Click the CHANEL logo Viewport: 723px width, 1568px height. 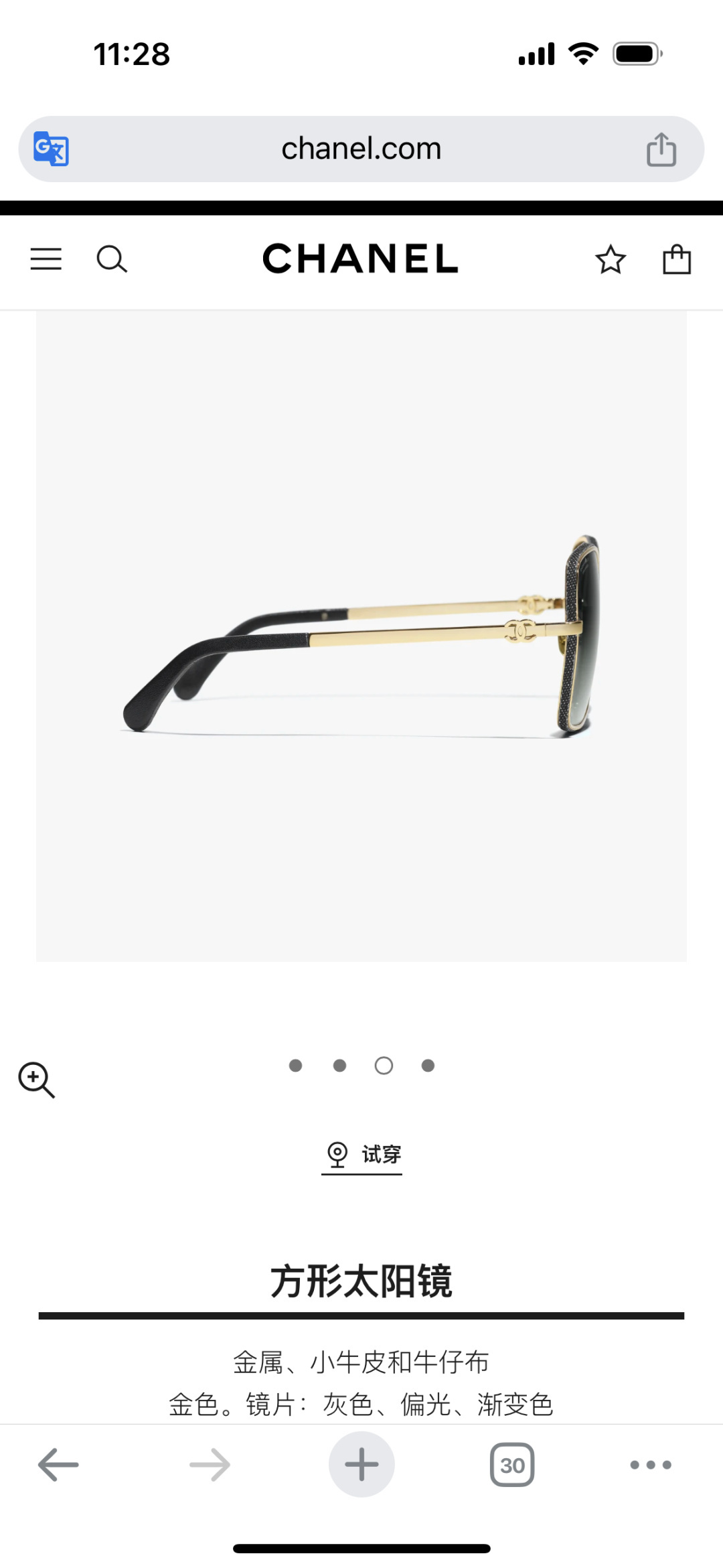point(361,259)
